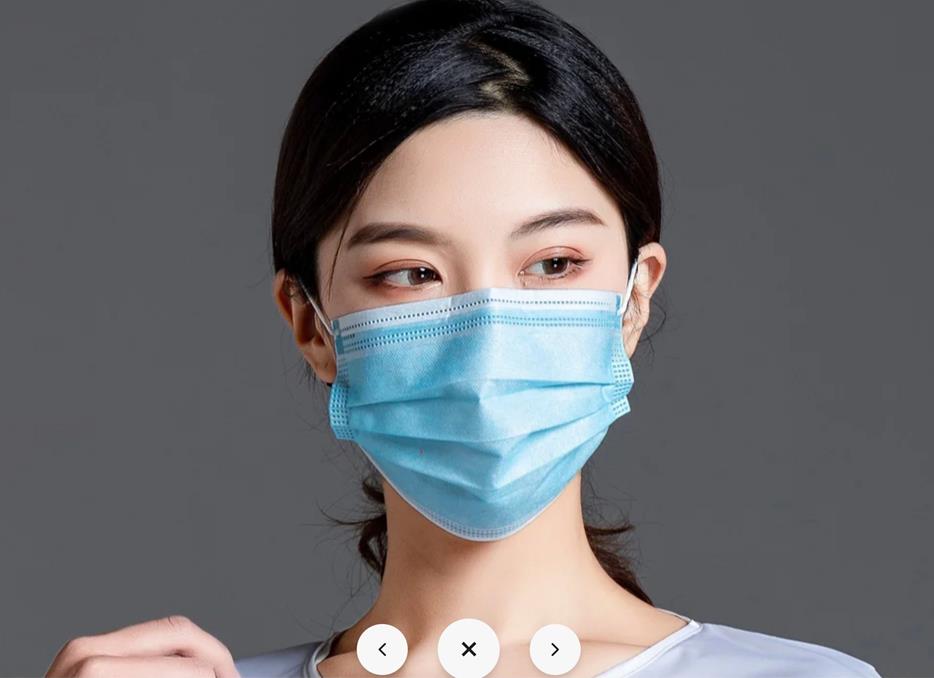
Task: Close the image viewer
Action: point(468,649)
